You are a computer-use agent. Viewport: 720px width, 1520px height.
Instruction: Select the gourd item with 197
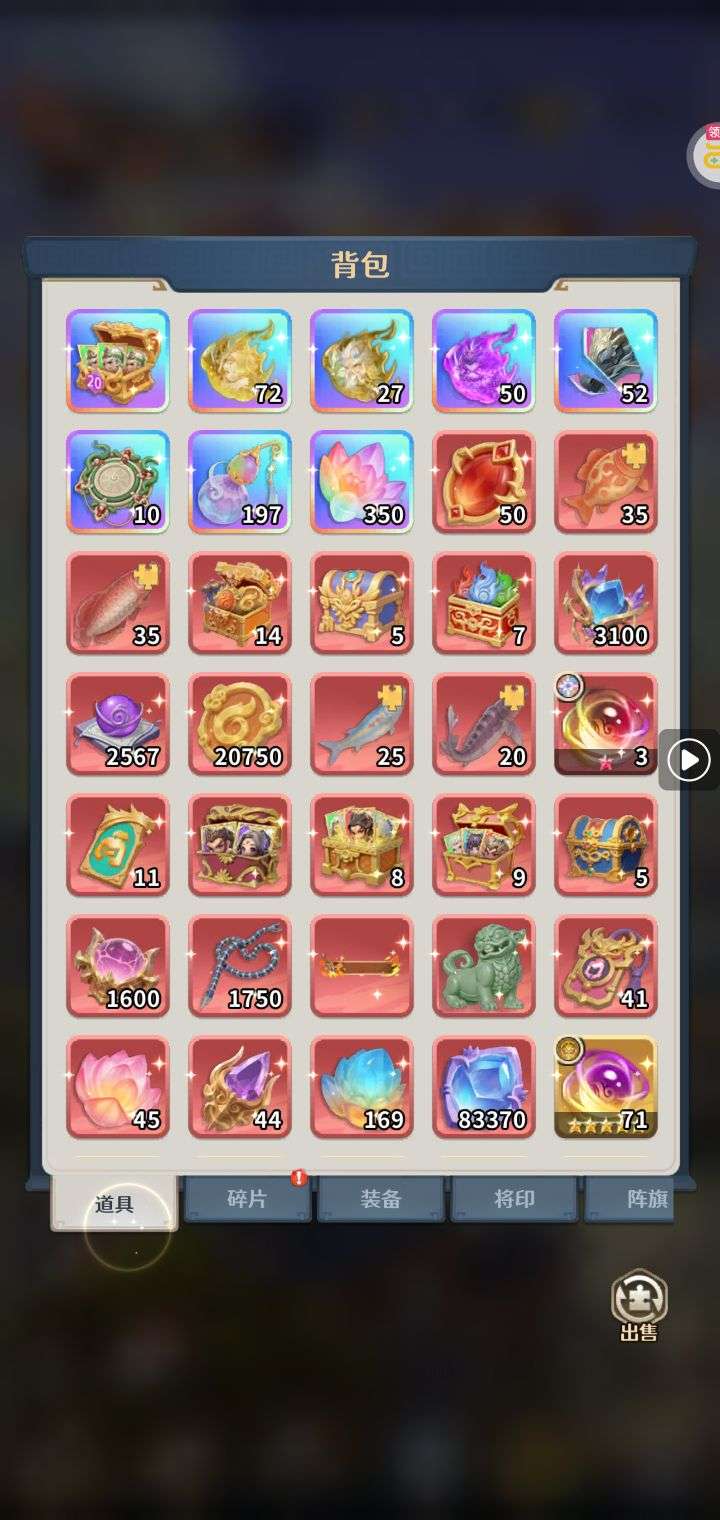click(240, 482)
